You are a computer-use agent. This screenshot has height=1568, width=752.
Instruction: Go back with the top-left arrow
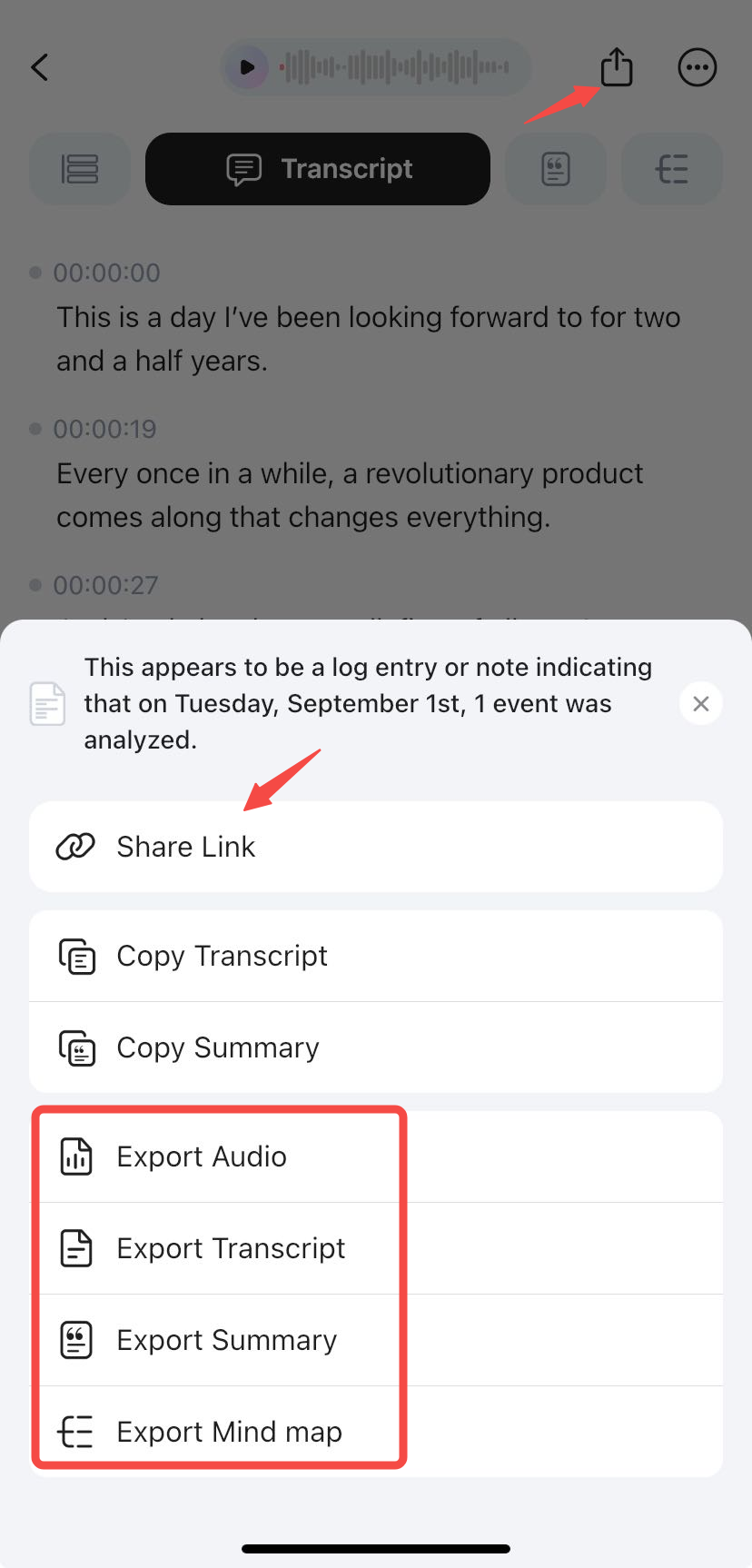(40, 67)
